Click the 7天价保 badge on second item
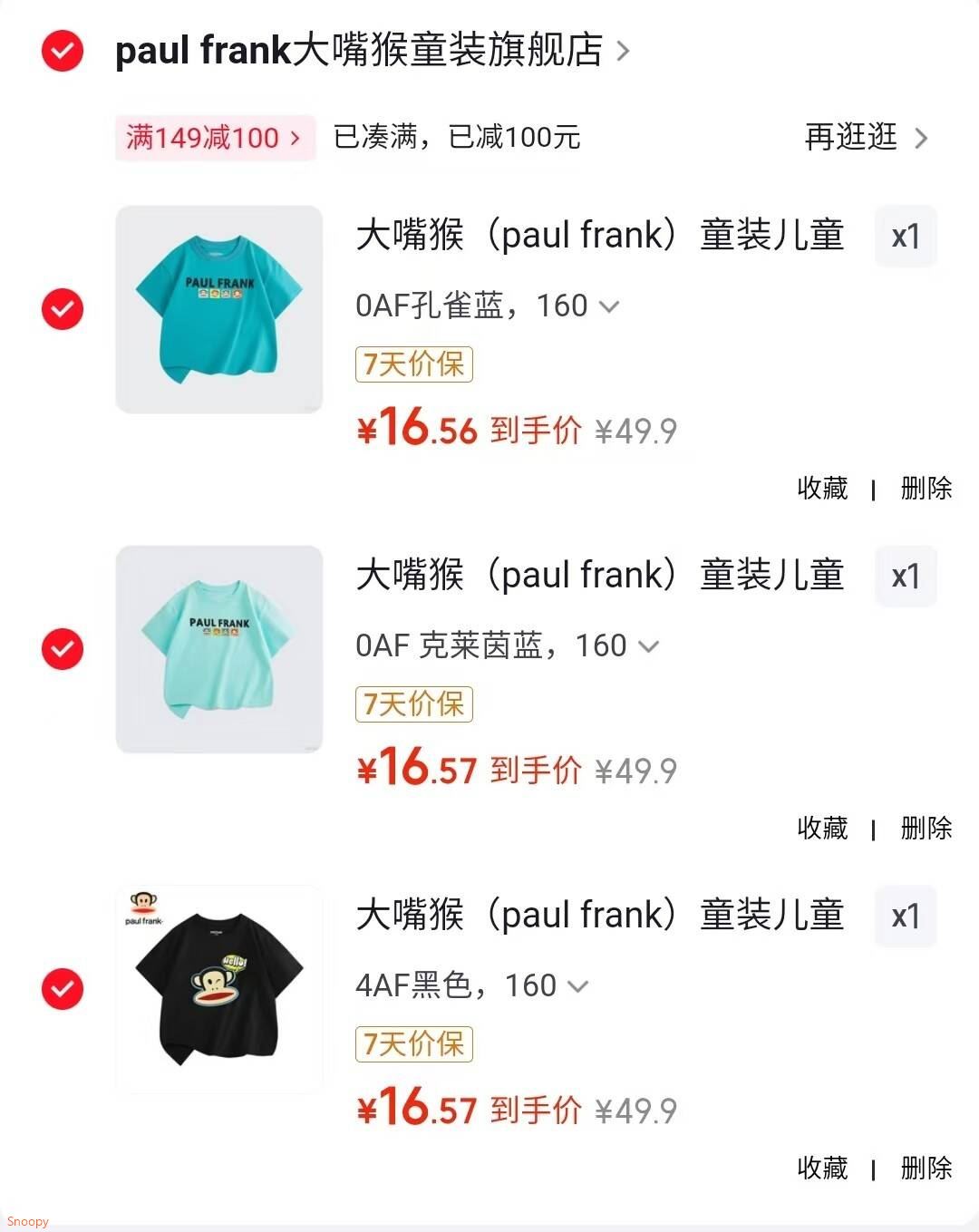Image resolution: width=979 pixels, height=1232 pixels. [x=413, y=704]
